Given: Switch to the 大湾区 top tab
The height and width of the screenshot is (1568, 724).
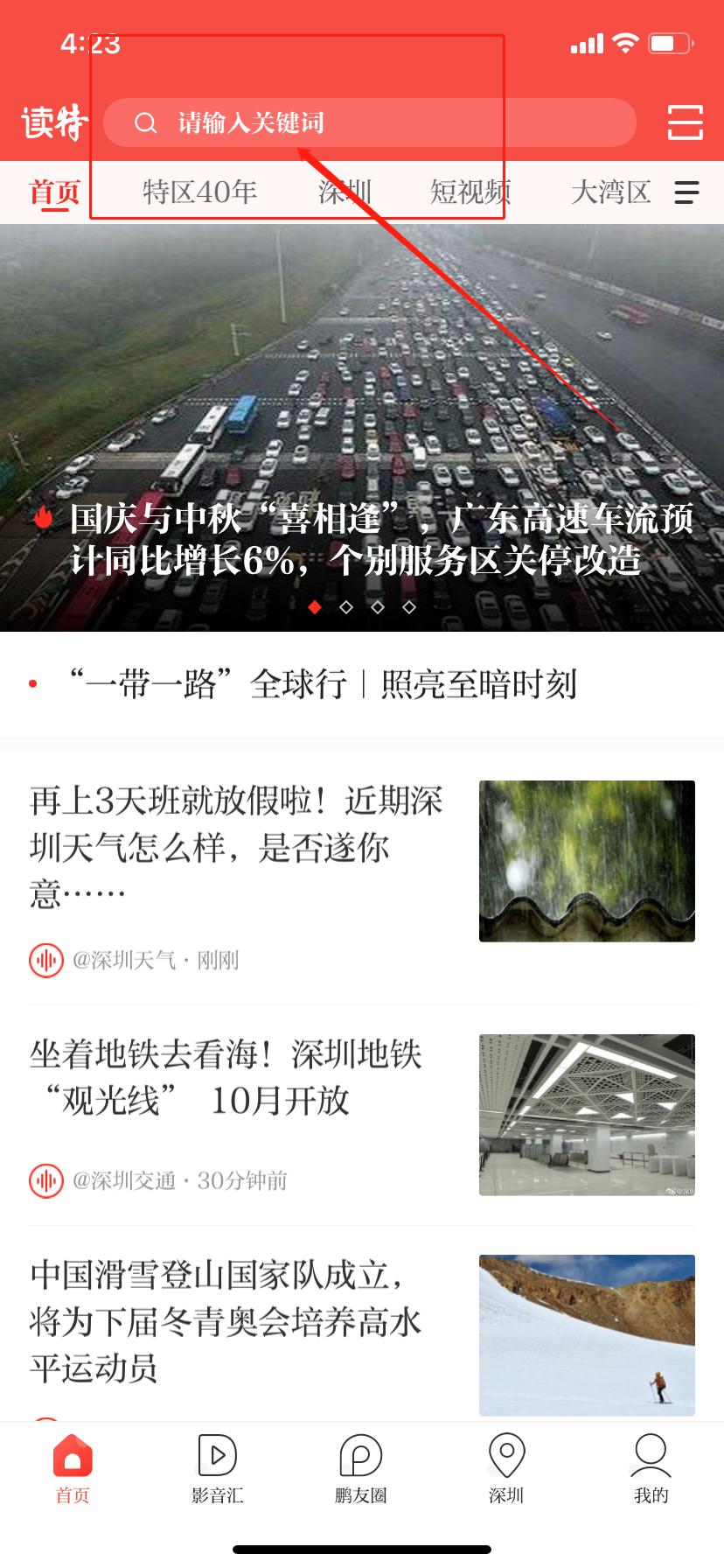Looking at the screenshot, I should 610,192.
